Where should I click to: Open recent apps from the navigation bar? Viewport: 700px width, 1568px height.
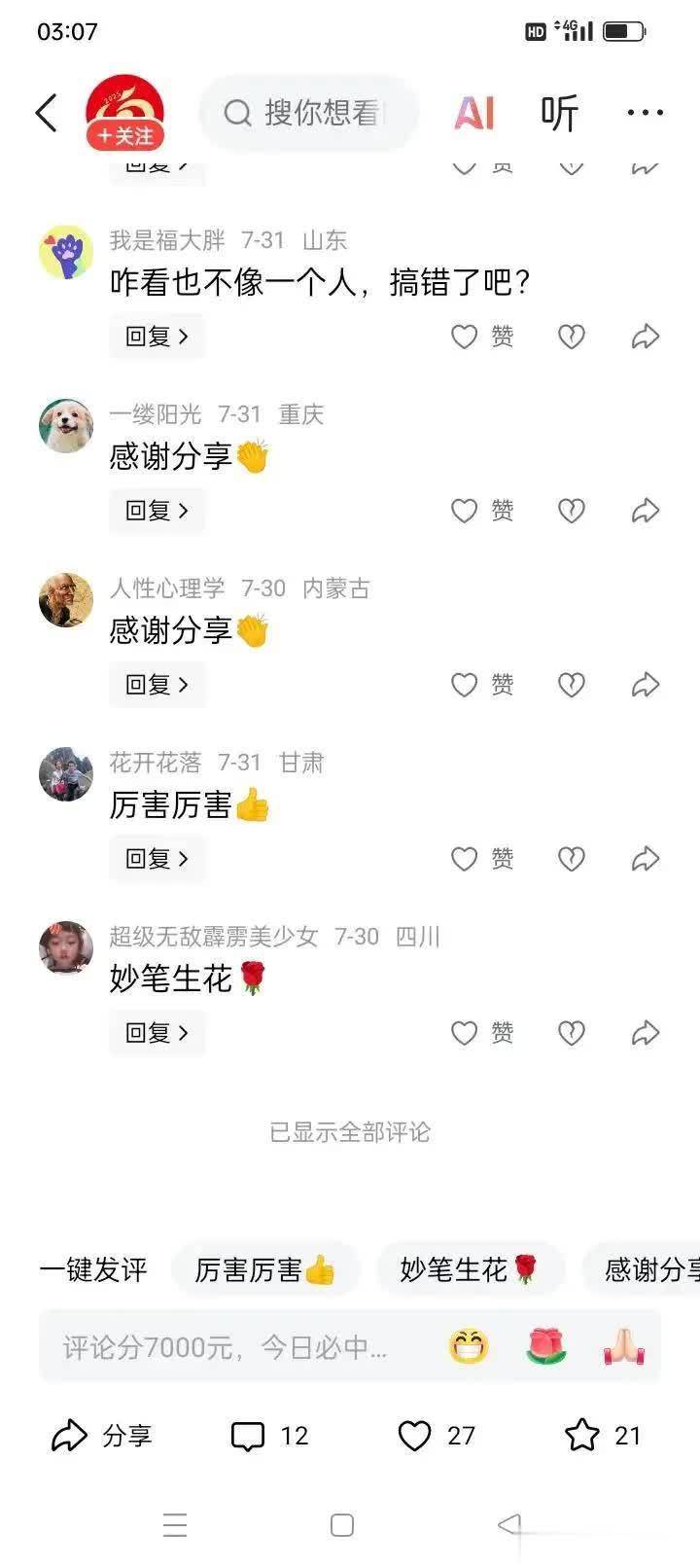click(175, 1524)
